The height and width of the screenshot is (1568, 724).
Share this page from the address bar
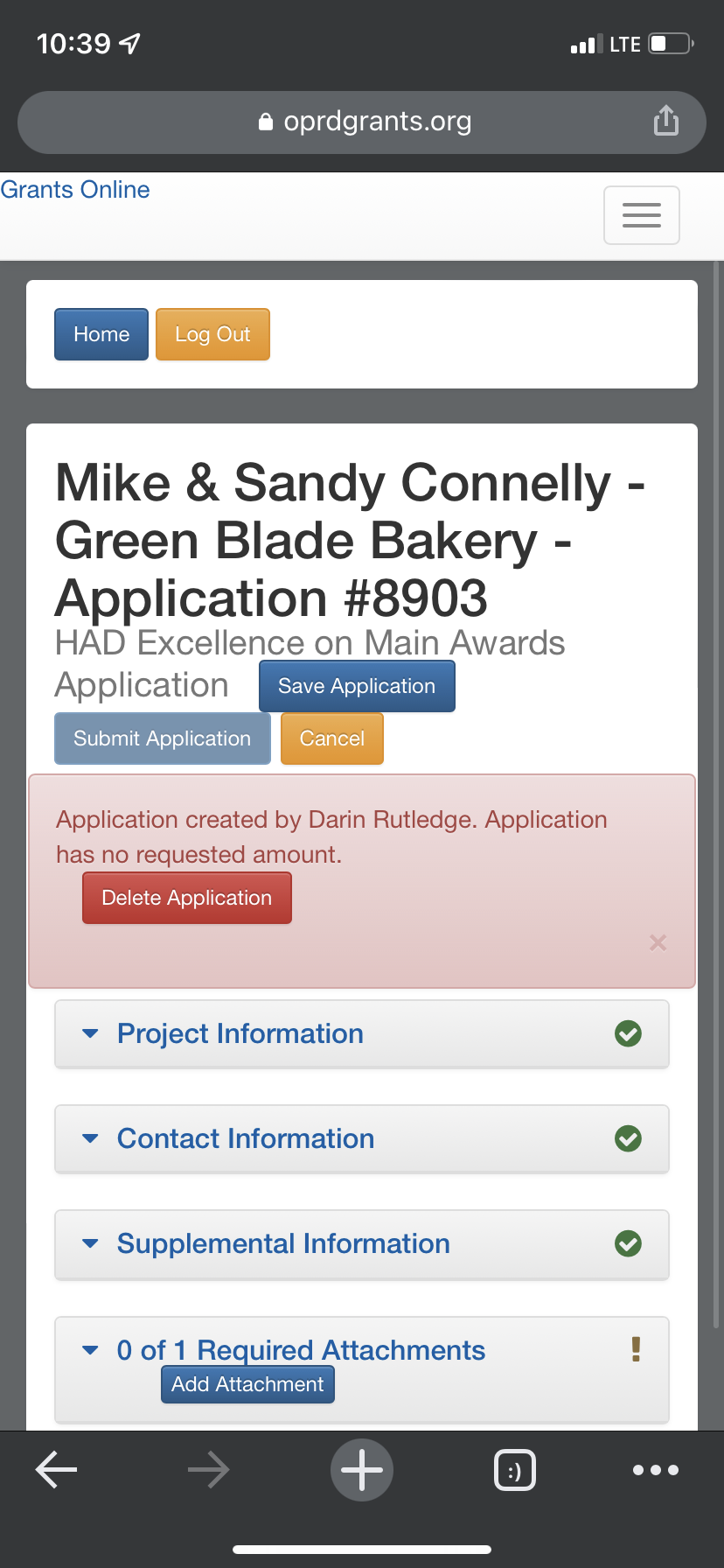665,121
